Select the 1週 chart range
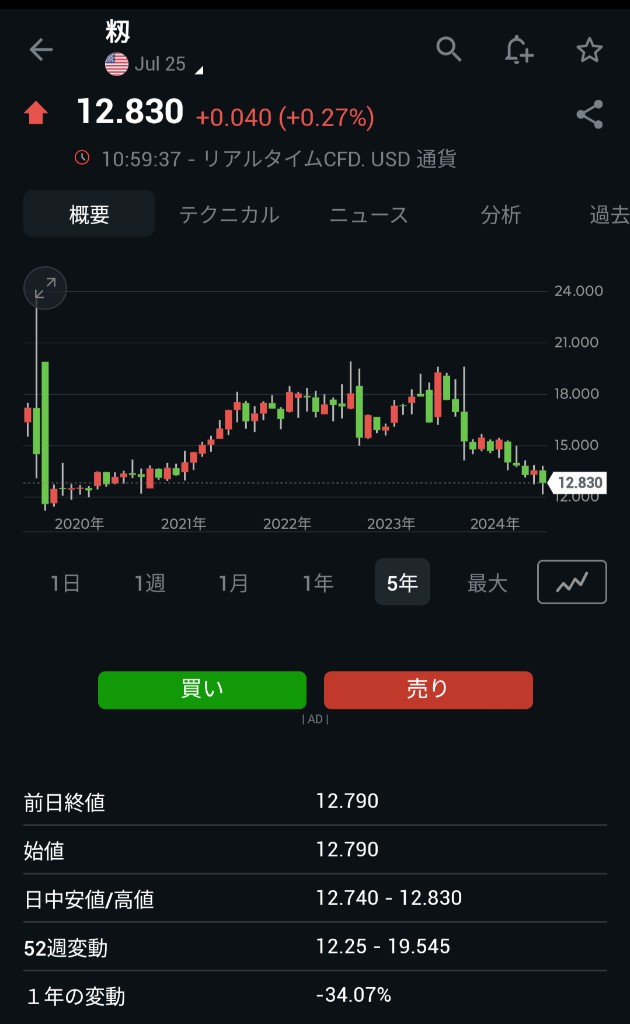Screen dimensions: 630x1024 pyautogui.click(x=150, y=583)
